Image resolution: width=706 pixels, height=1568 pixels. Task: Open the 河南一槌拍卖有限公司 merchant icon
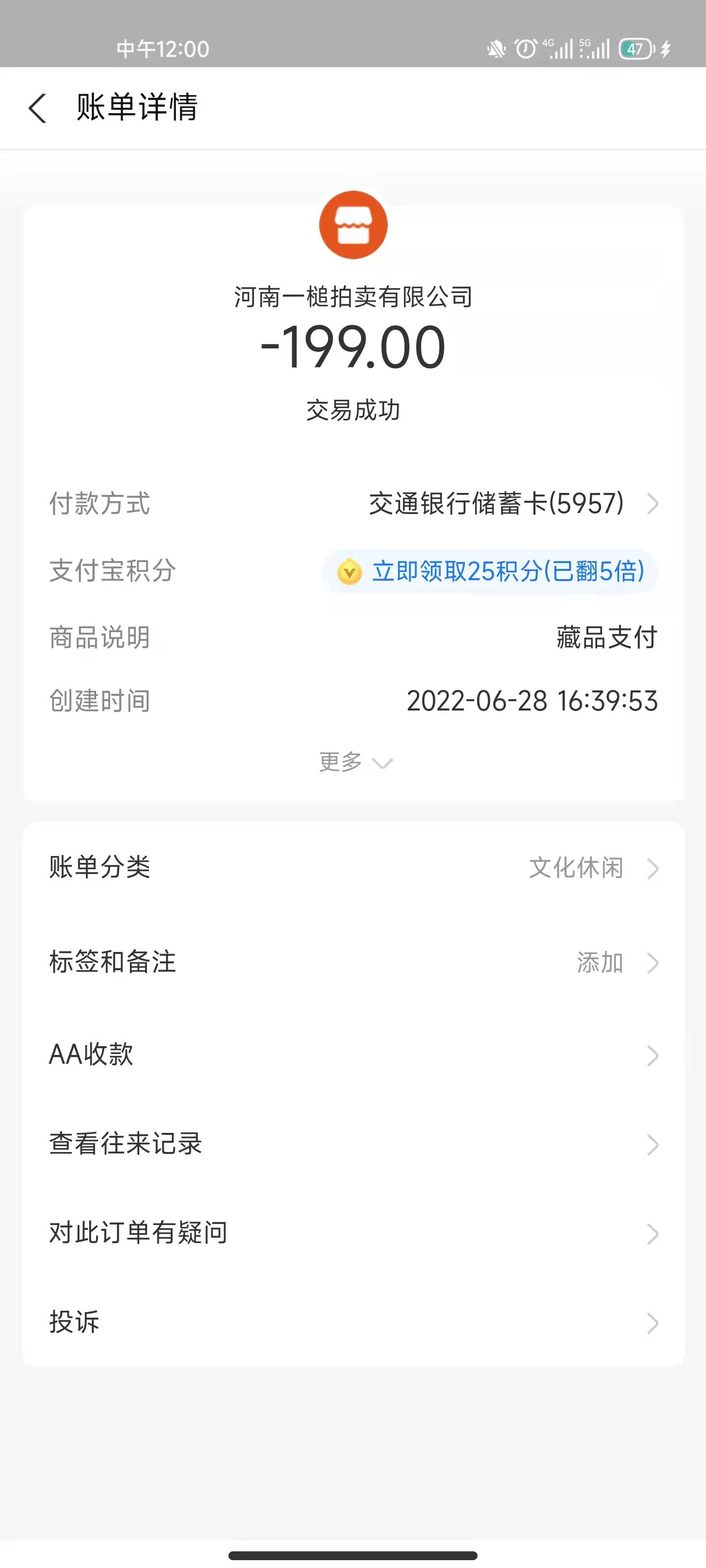(x=353, y=225)
